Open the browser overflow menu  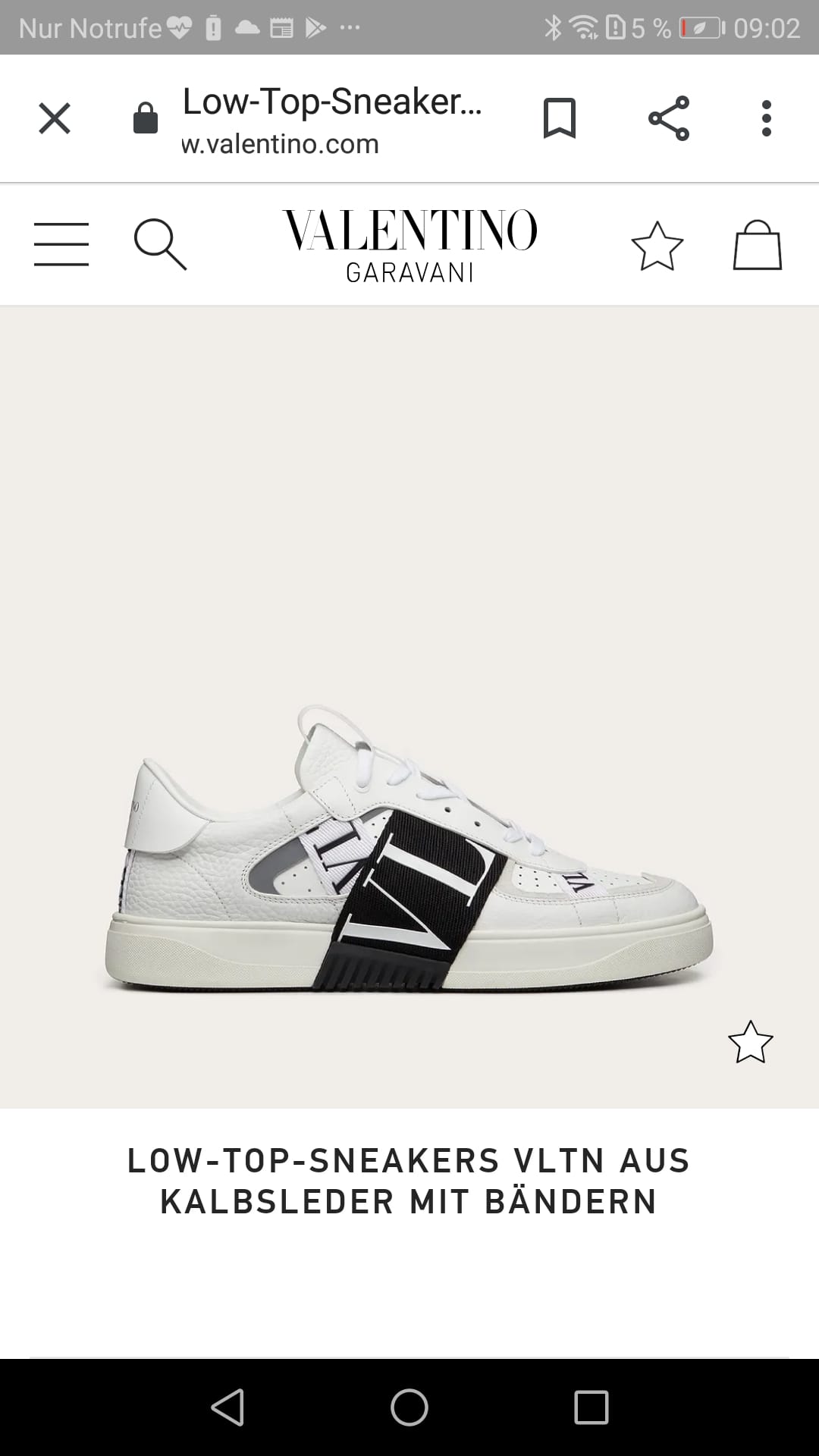click(766, 118)
